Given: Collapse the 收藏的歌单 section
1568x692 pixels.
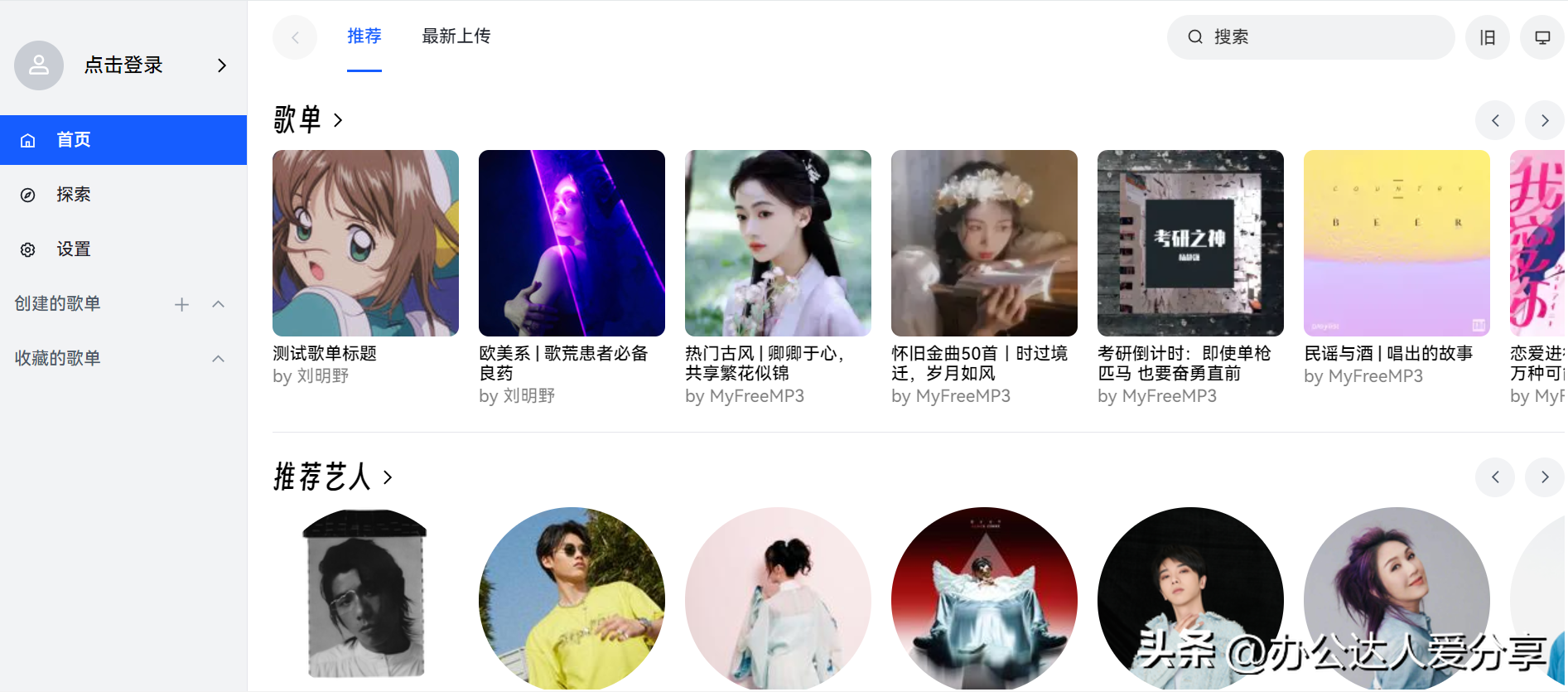Looking at the screenshot, I should [x=219, y=359].
